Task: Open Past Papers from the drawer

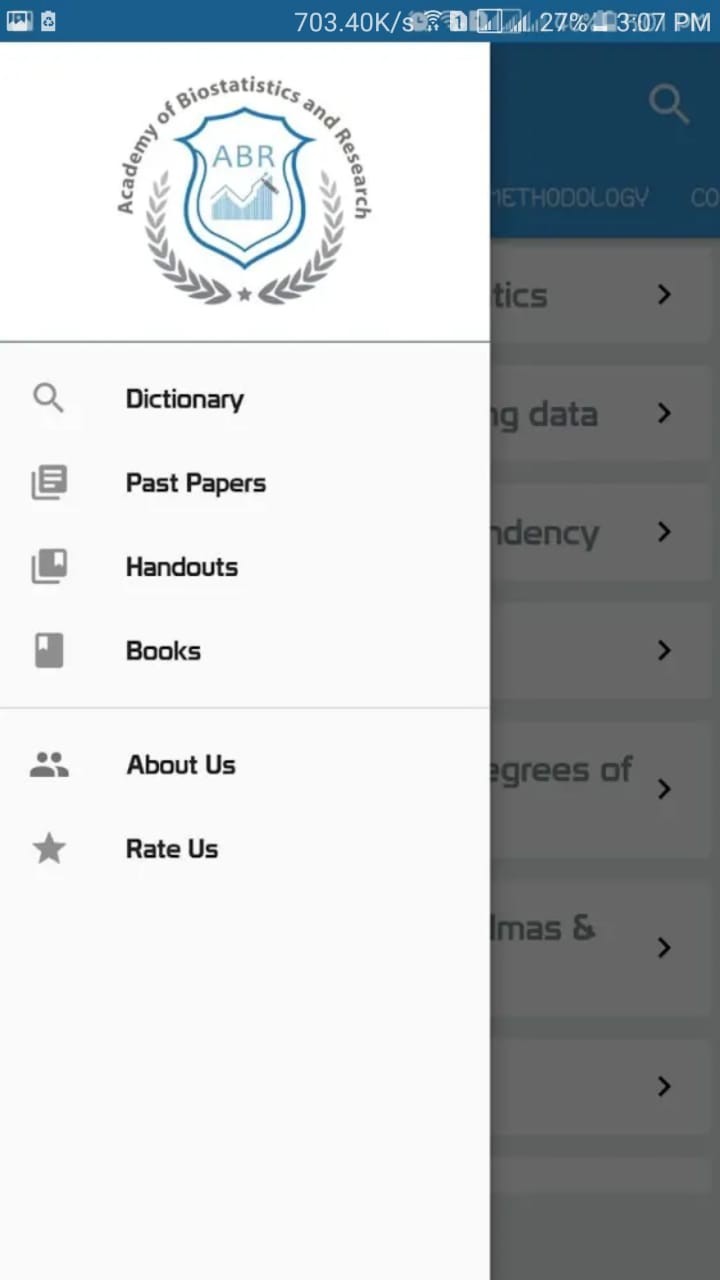Action: click(195, 483)
